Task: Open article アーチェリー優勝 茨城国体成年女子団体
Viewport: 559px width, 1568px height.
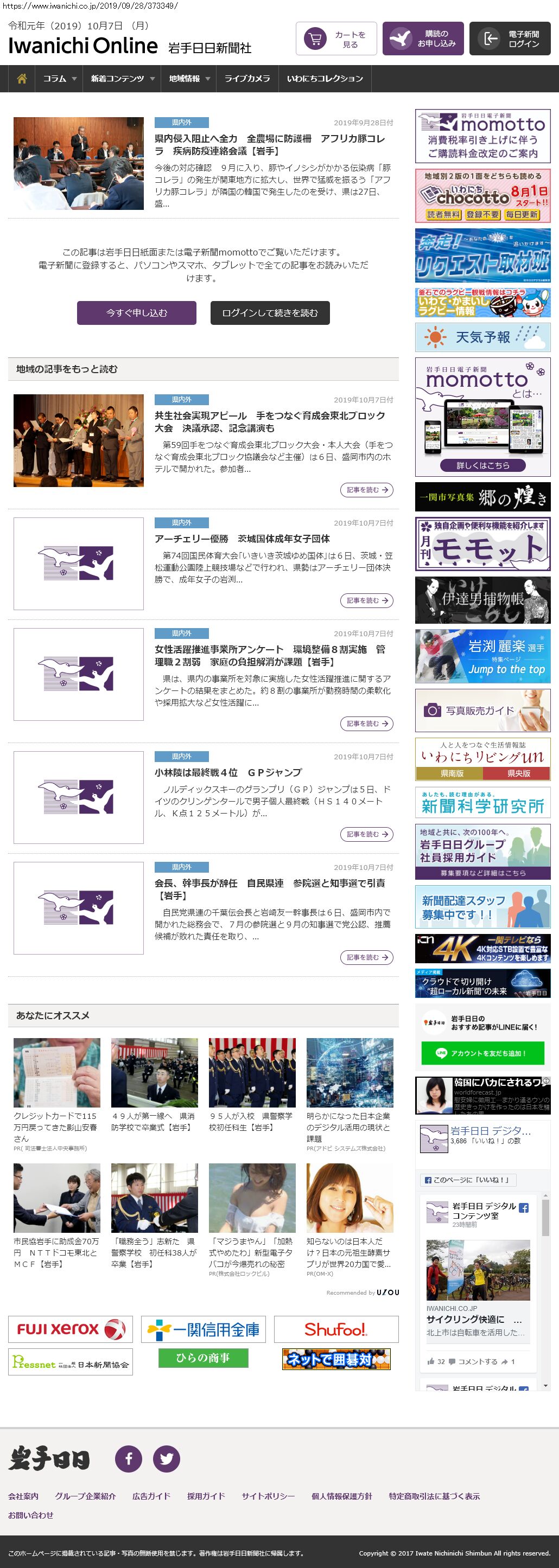Action: tap(243, 539)
